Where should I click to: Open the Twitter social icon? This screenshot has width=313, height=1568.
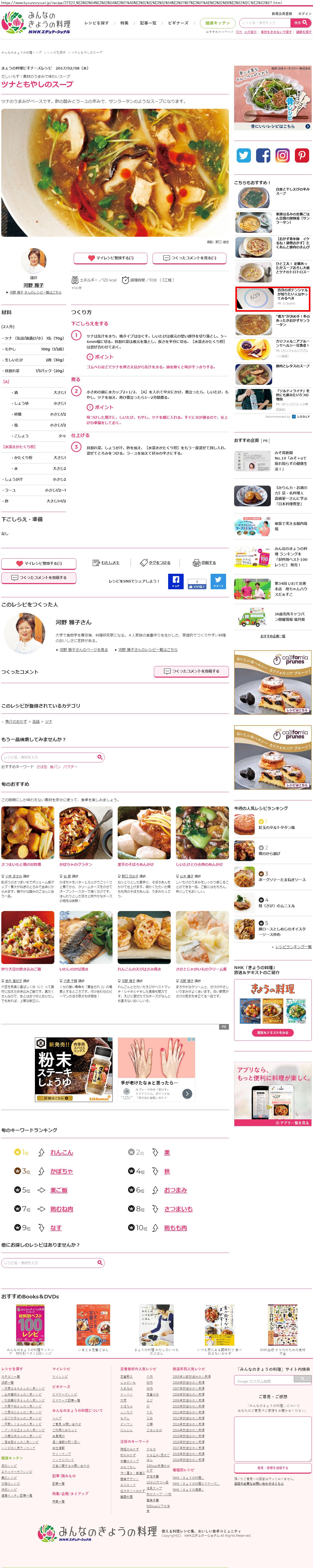point(244,155)
